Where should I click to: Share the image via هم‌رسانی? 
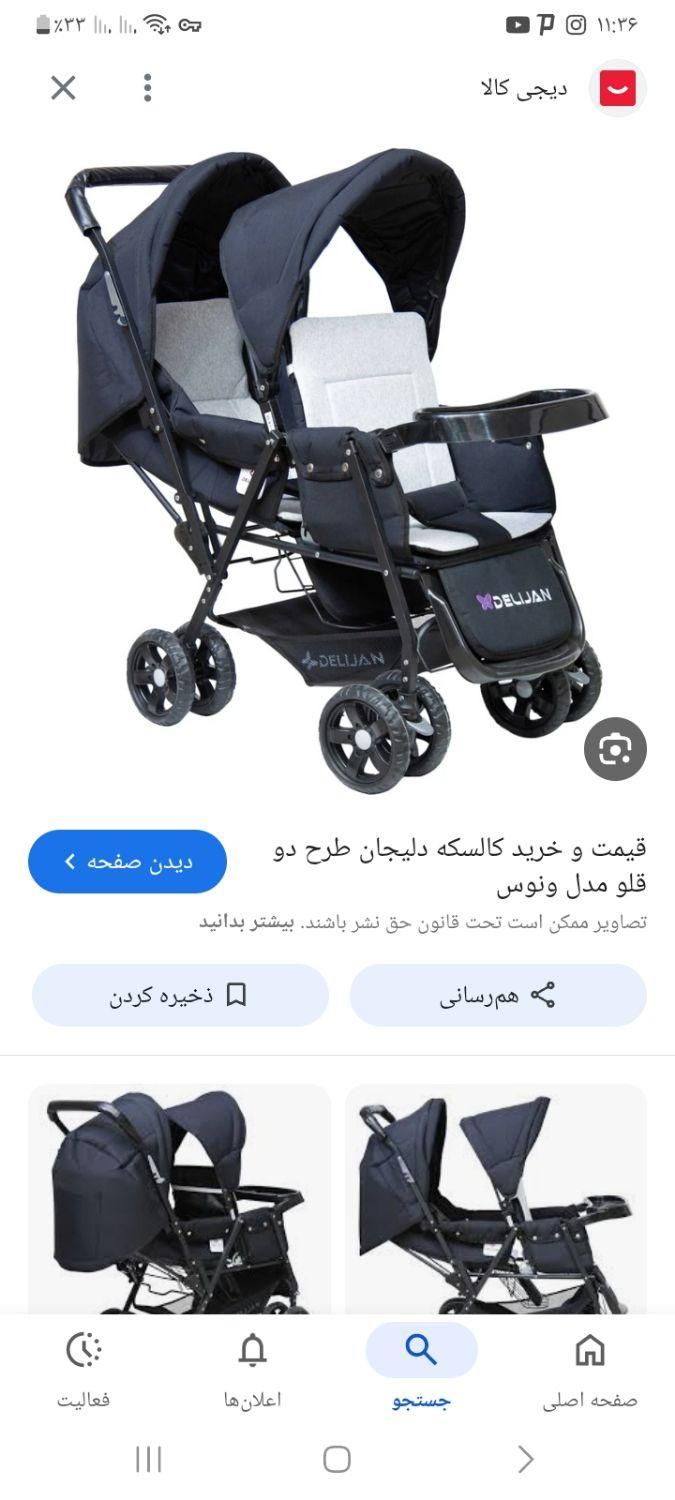[x=498, y=995]
